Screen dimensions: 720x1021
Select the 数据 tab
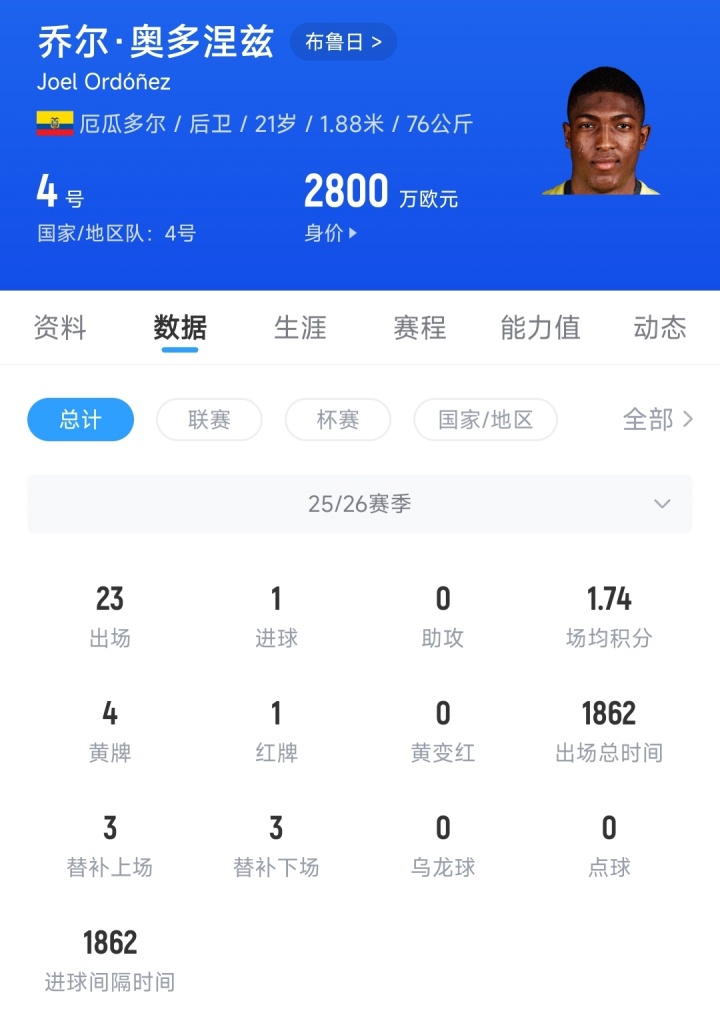coord(180,328)
